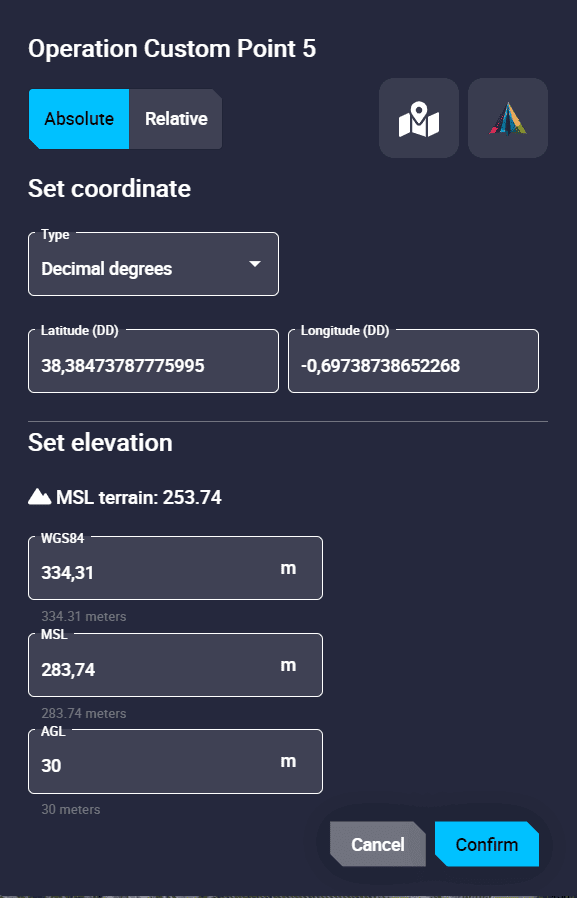Confirm the custom point settings
Viewport: 577px width, 898px height.
tap(487, 844)
